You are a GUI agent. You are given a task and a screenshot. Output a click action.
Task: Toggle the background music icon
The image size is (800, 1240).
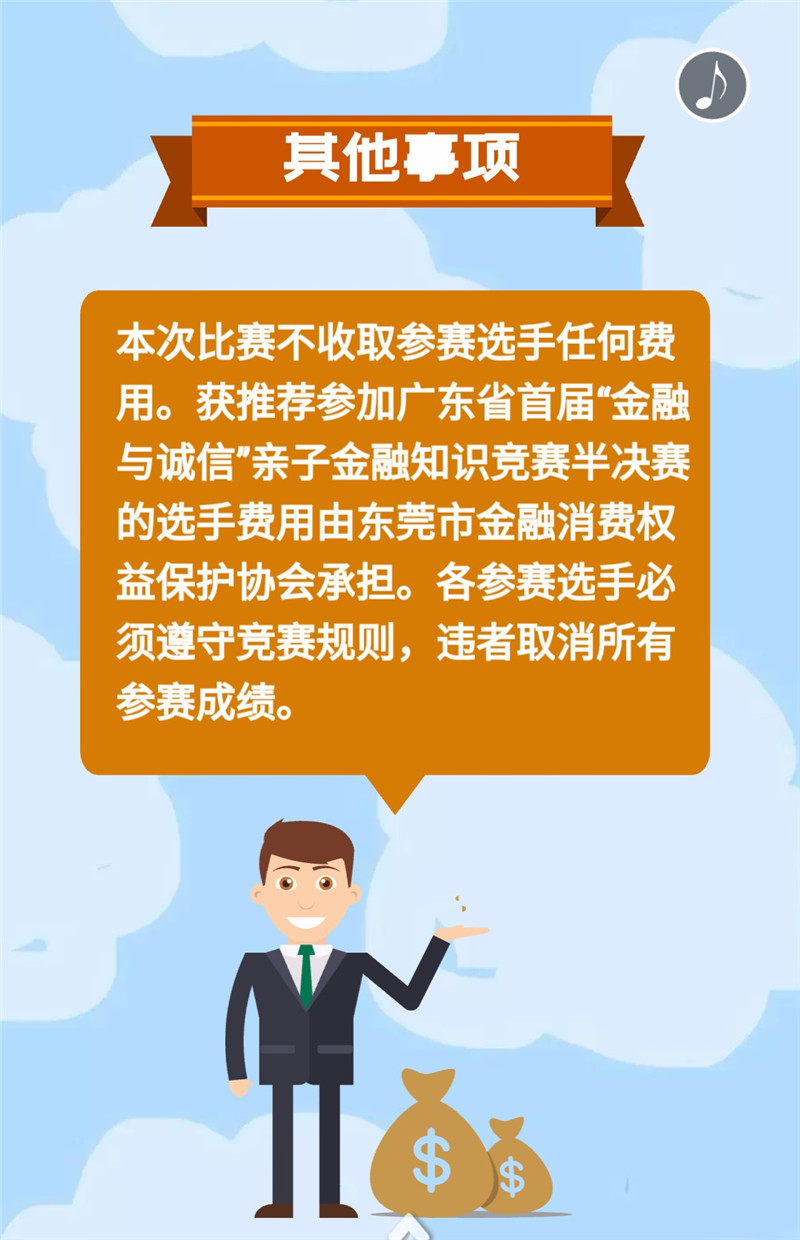712,85
